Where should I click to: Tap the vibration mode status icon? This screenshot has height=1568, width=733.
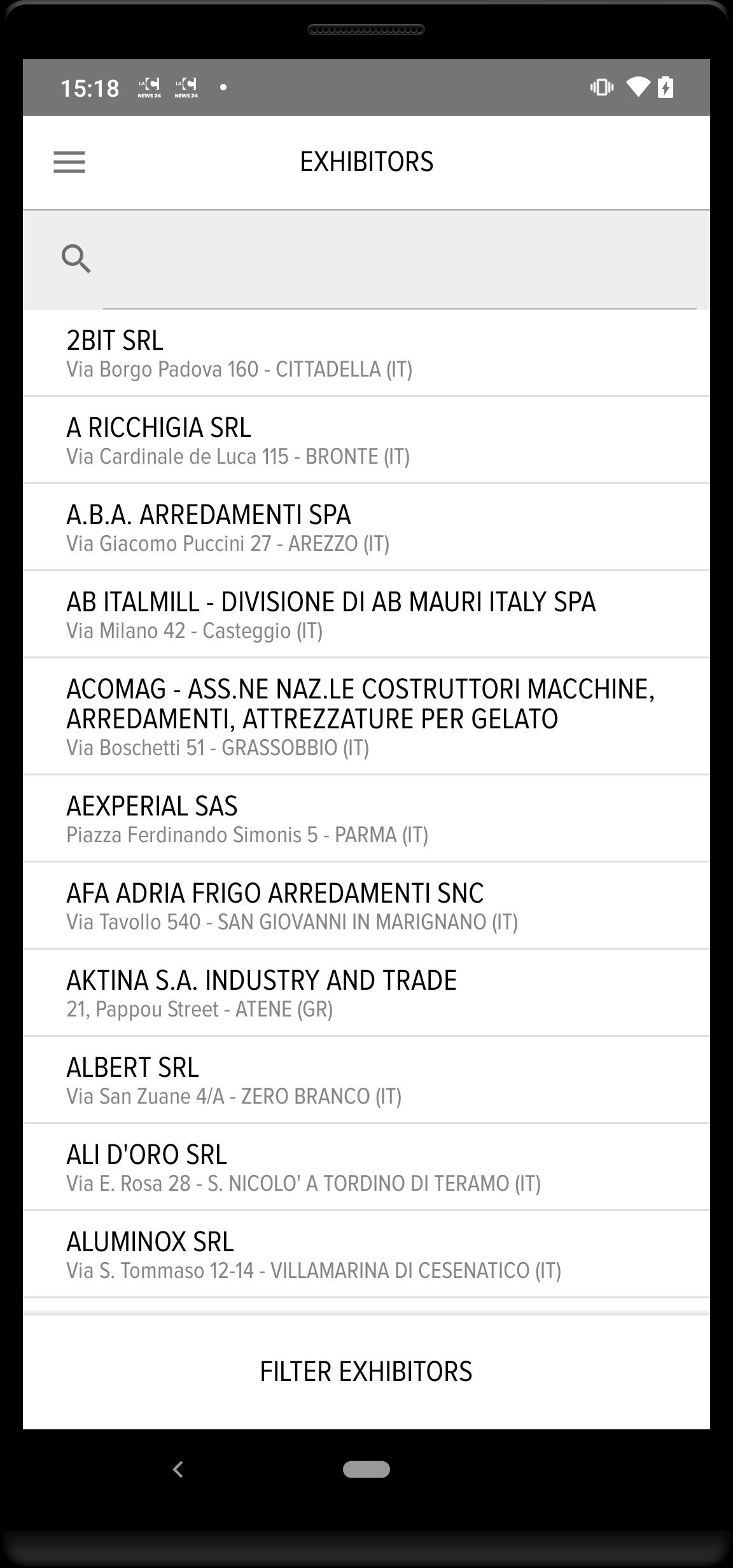601,88
